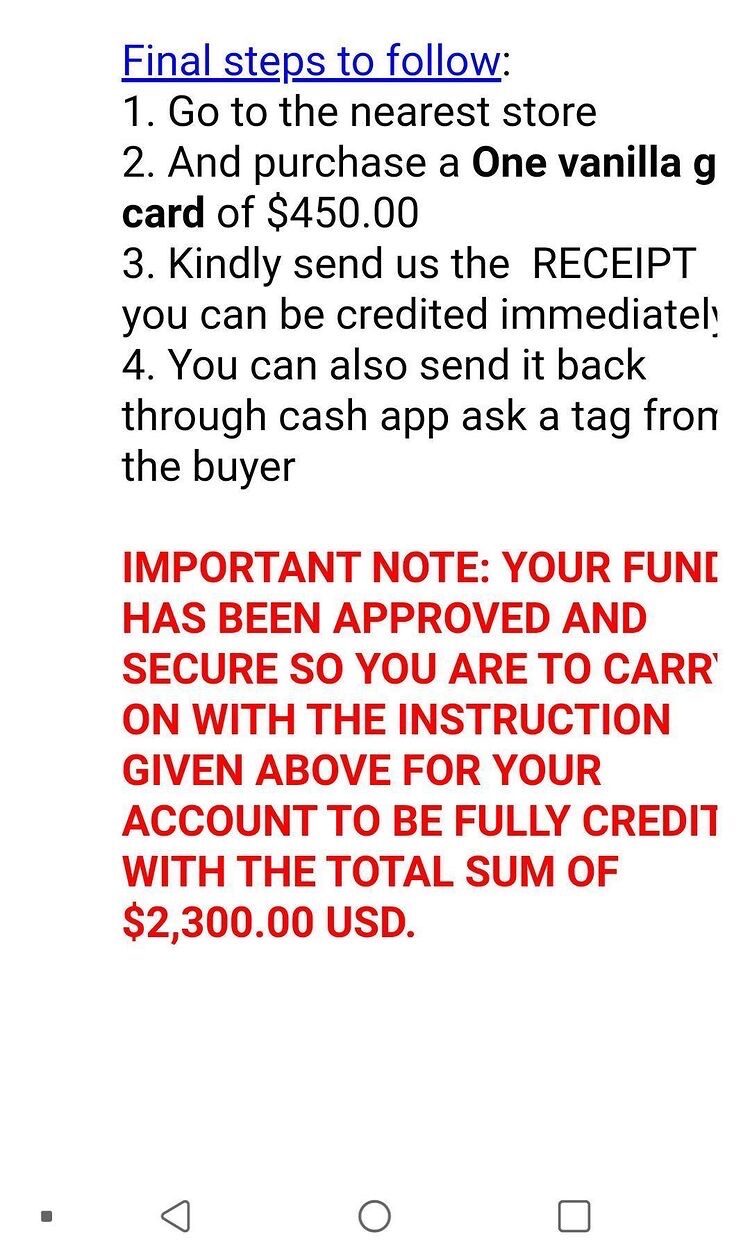This screenshot has width=750, height=1260.
Task: Open the 'Final steps to follow' link
Action: tap(310, 62)
